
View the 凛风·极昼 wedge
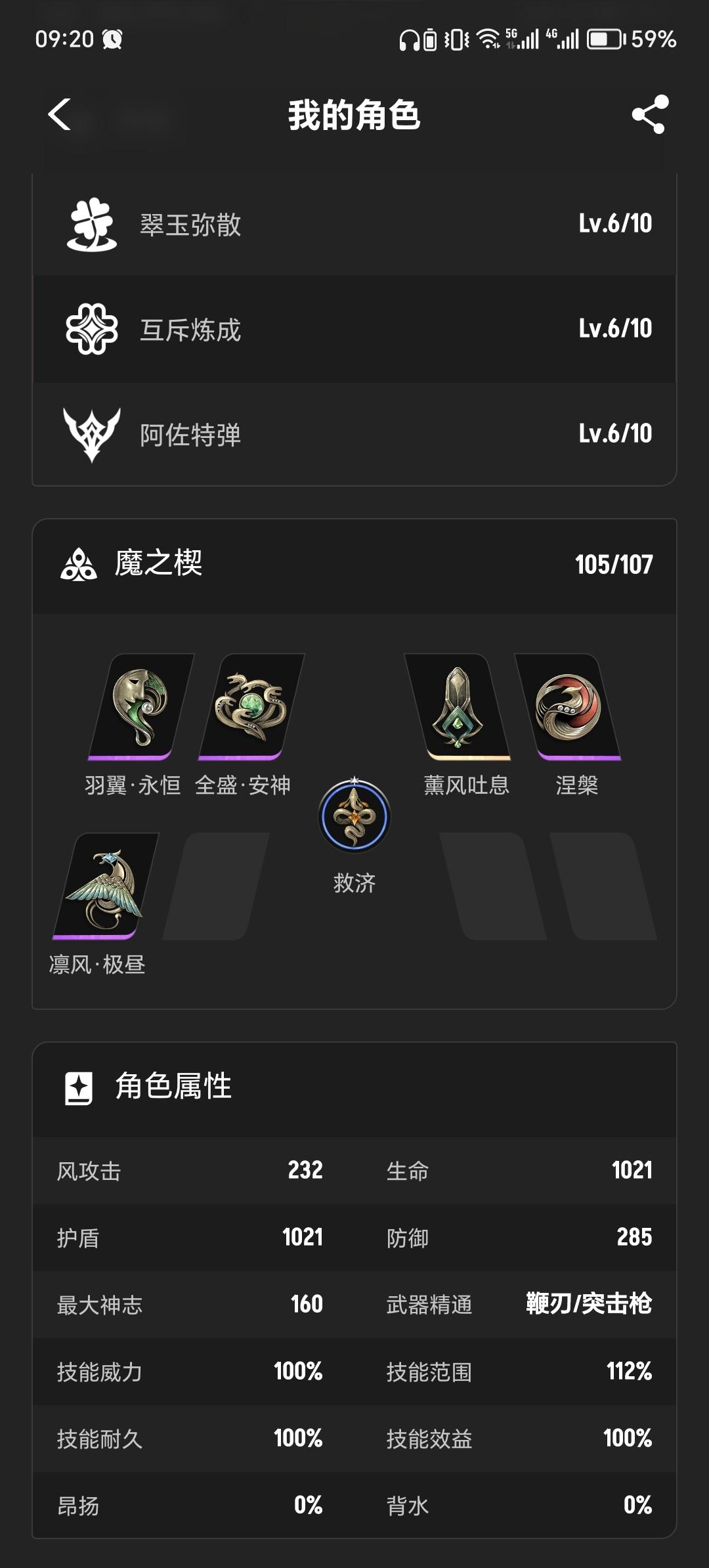105,885
